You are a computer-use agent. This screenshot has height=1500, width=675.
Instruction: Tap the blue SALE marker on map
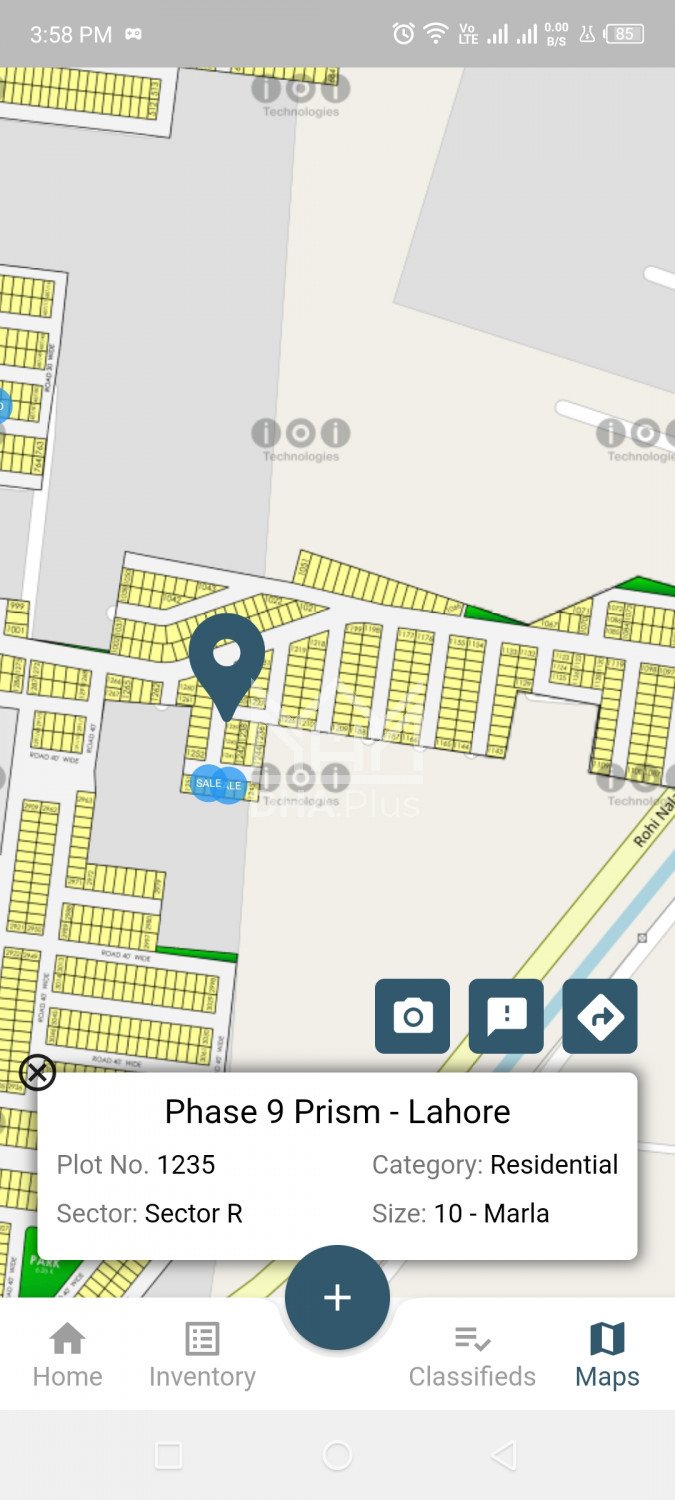[x=208, y=783]
